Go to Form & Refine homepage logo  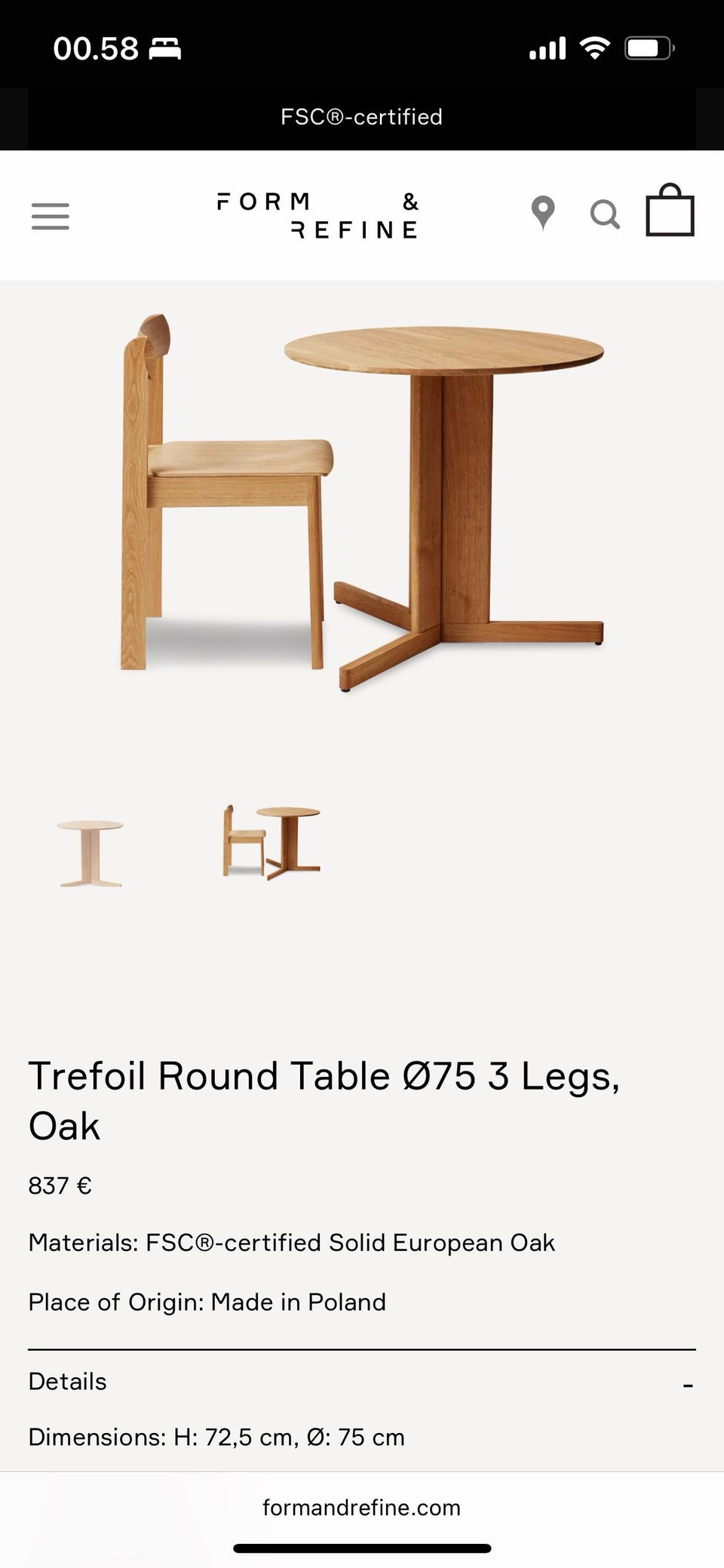click(x=318, y=216)
